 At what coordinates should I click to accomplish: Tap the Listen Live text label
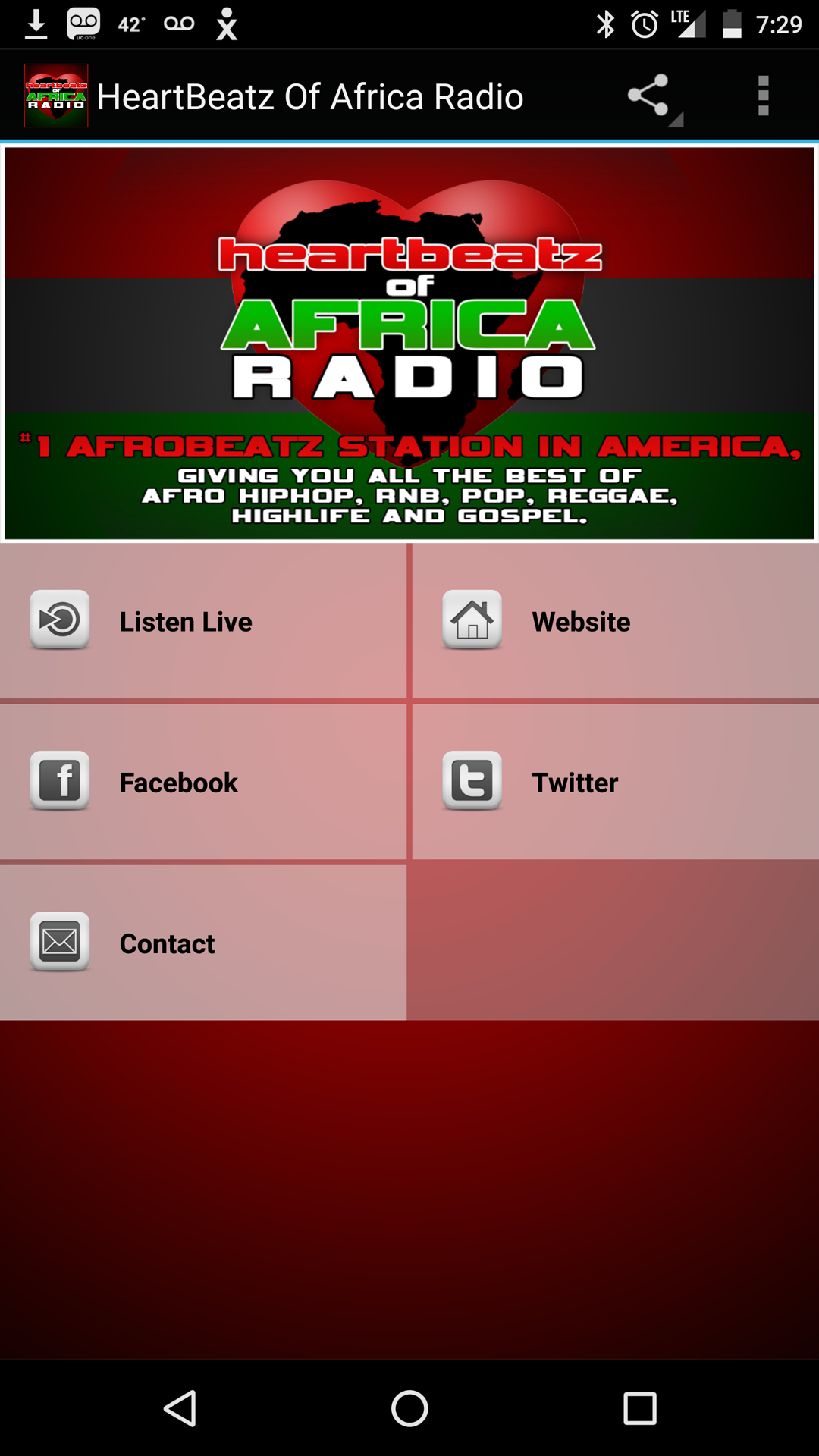(x=184, y=620)
